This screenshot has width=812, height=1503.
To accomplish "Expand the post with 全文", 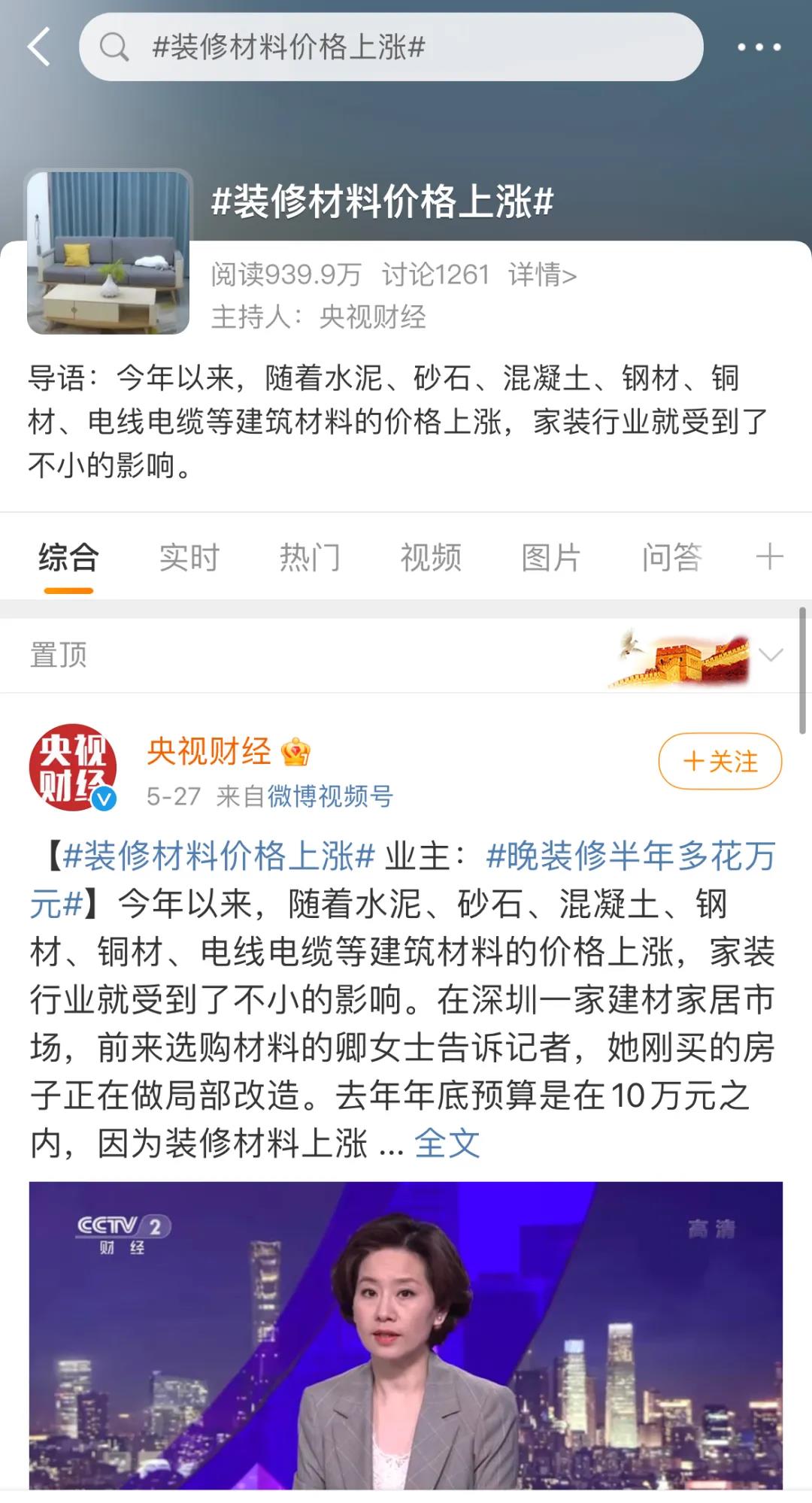I will 447,1144.
